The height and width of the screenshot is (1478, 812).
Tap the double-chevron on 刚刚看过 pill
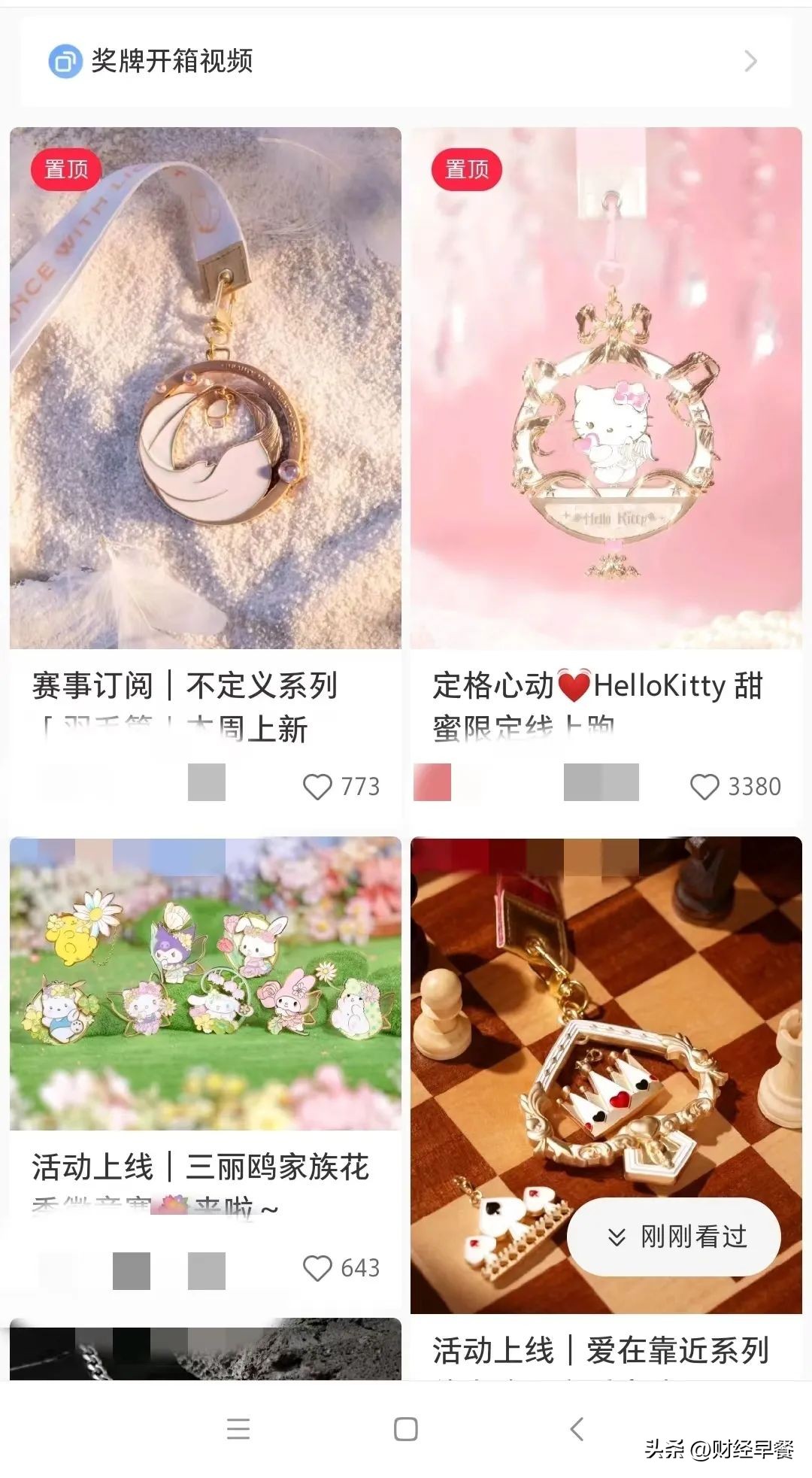[618, 1239]
